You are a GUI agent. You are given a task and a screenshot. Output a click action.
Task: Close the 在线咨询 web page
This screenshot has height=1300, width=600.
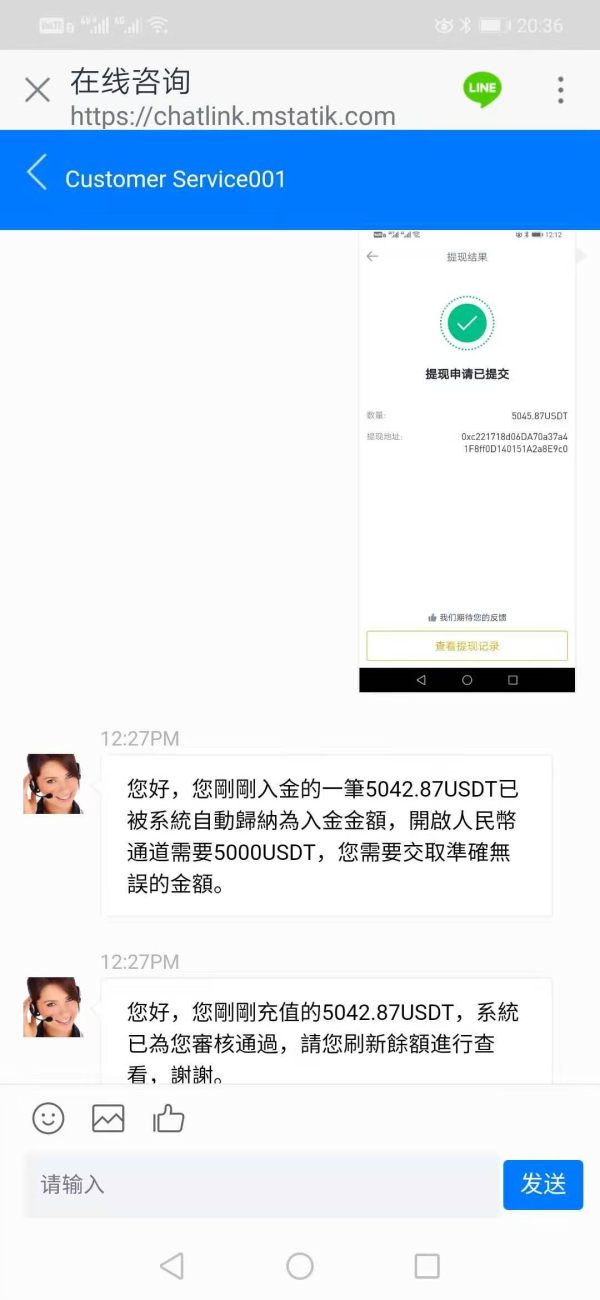click(37, 90)
